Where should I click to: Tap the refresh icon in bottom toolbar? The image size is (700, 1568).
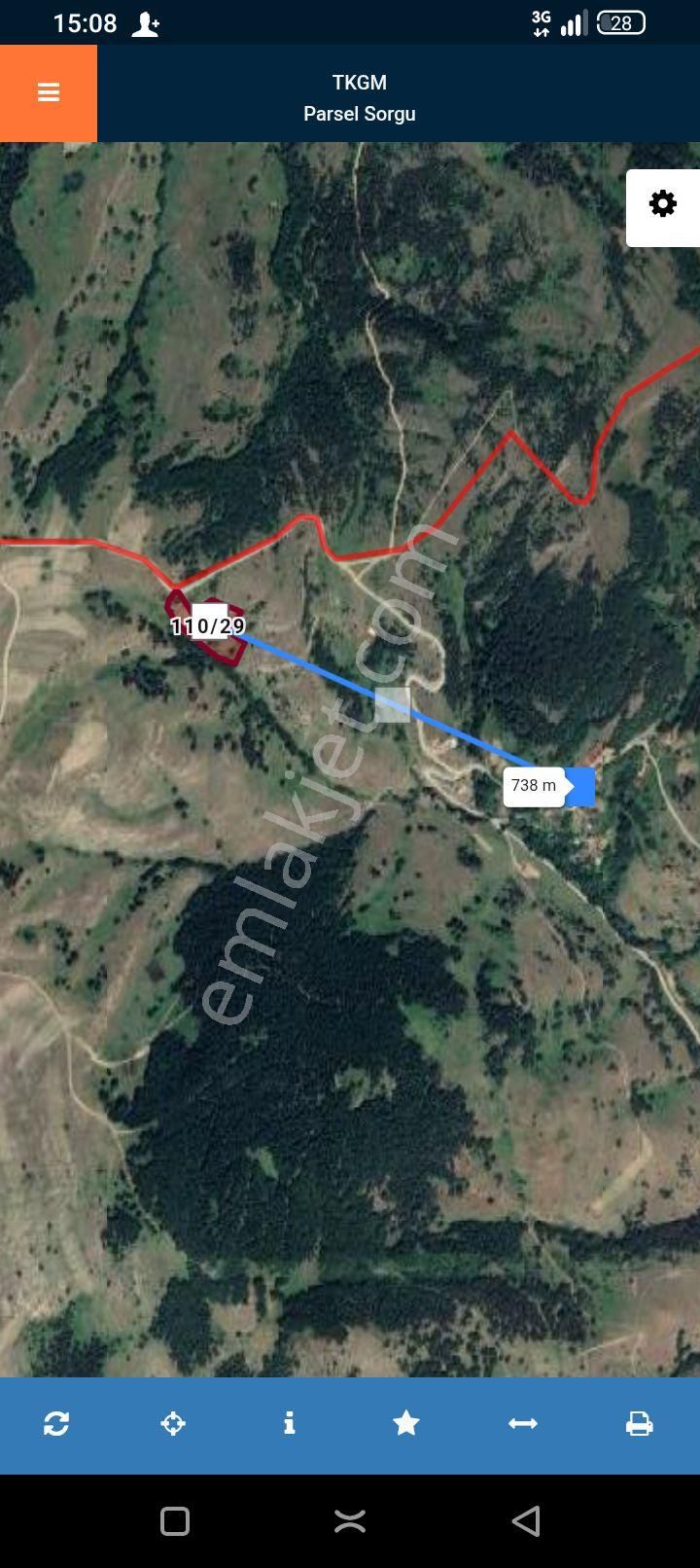[56, 1424]
